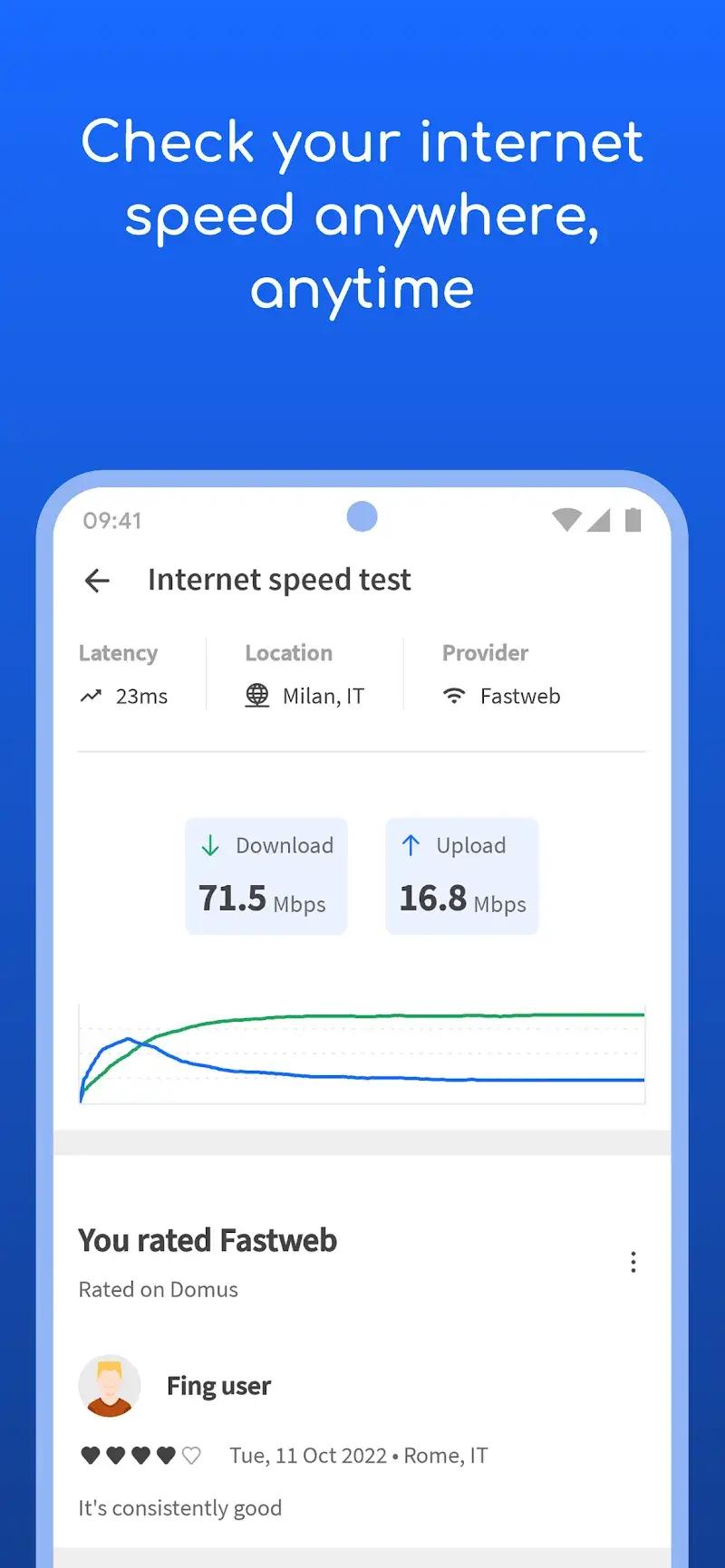
Task: Tap the first filled heart rating icon
Action: 89,1455
